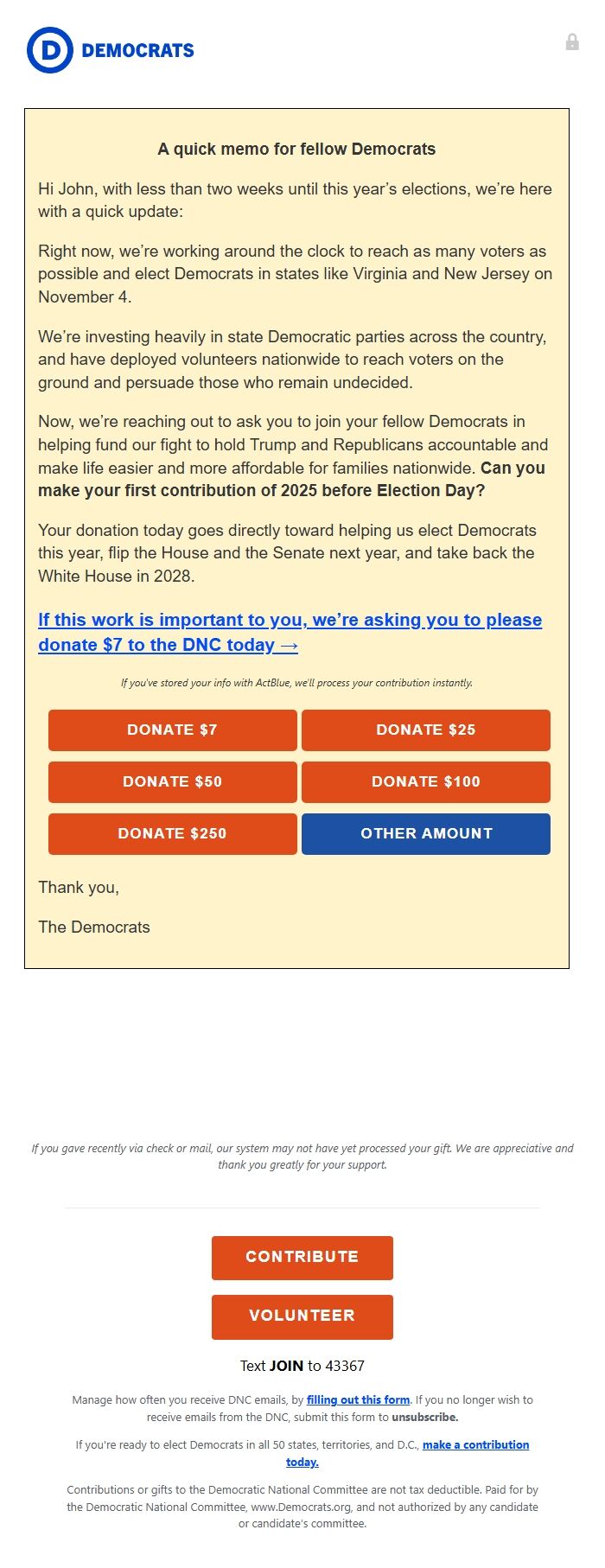Follow the 'donate $7 to the DNC today' link

pyautogui.click(x=290, y=632)
